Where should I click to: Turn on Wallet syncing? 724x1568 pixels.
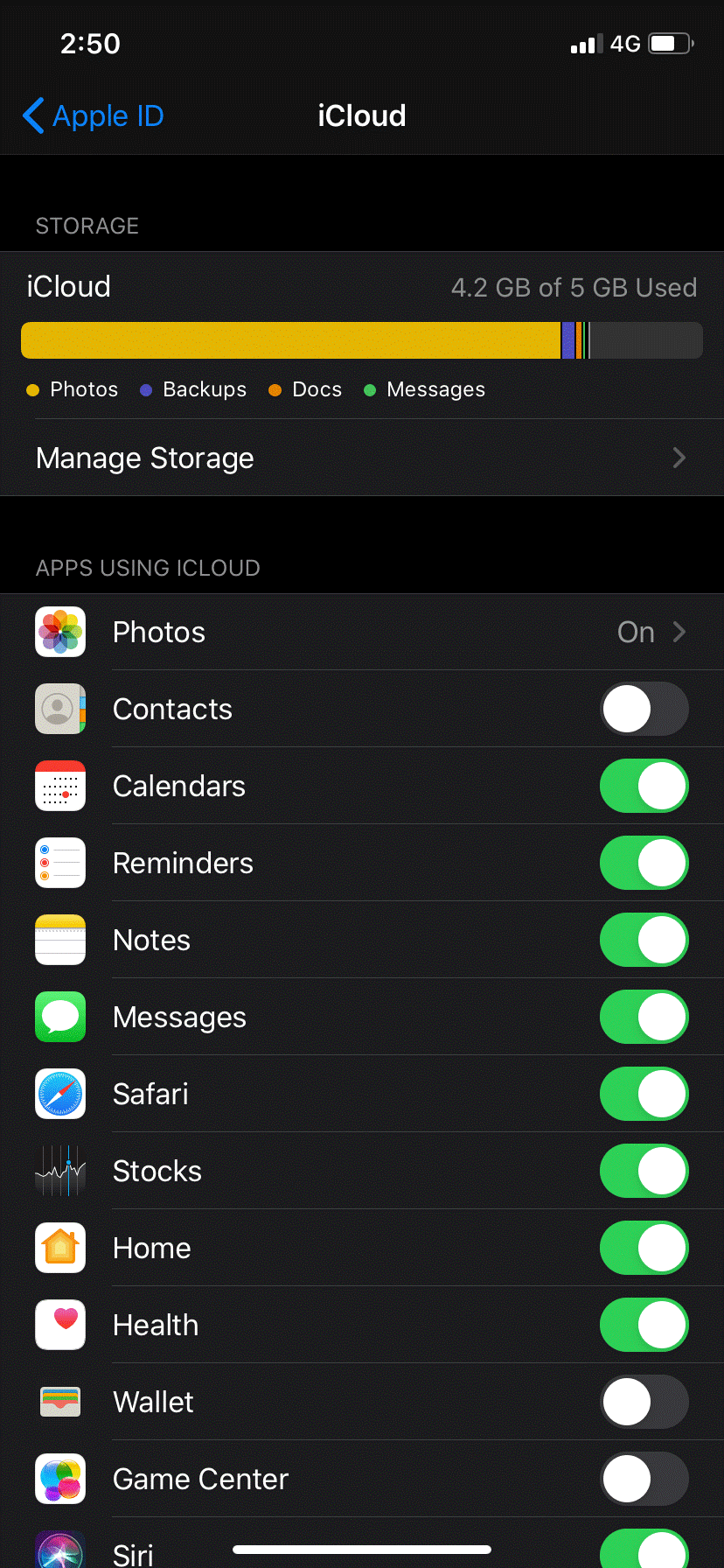click(644, 1402)
